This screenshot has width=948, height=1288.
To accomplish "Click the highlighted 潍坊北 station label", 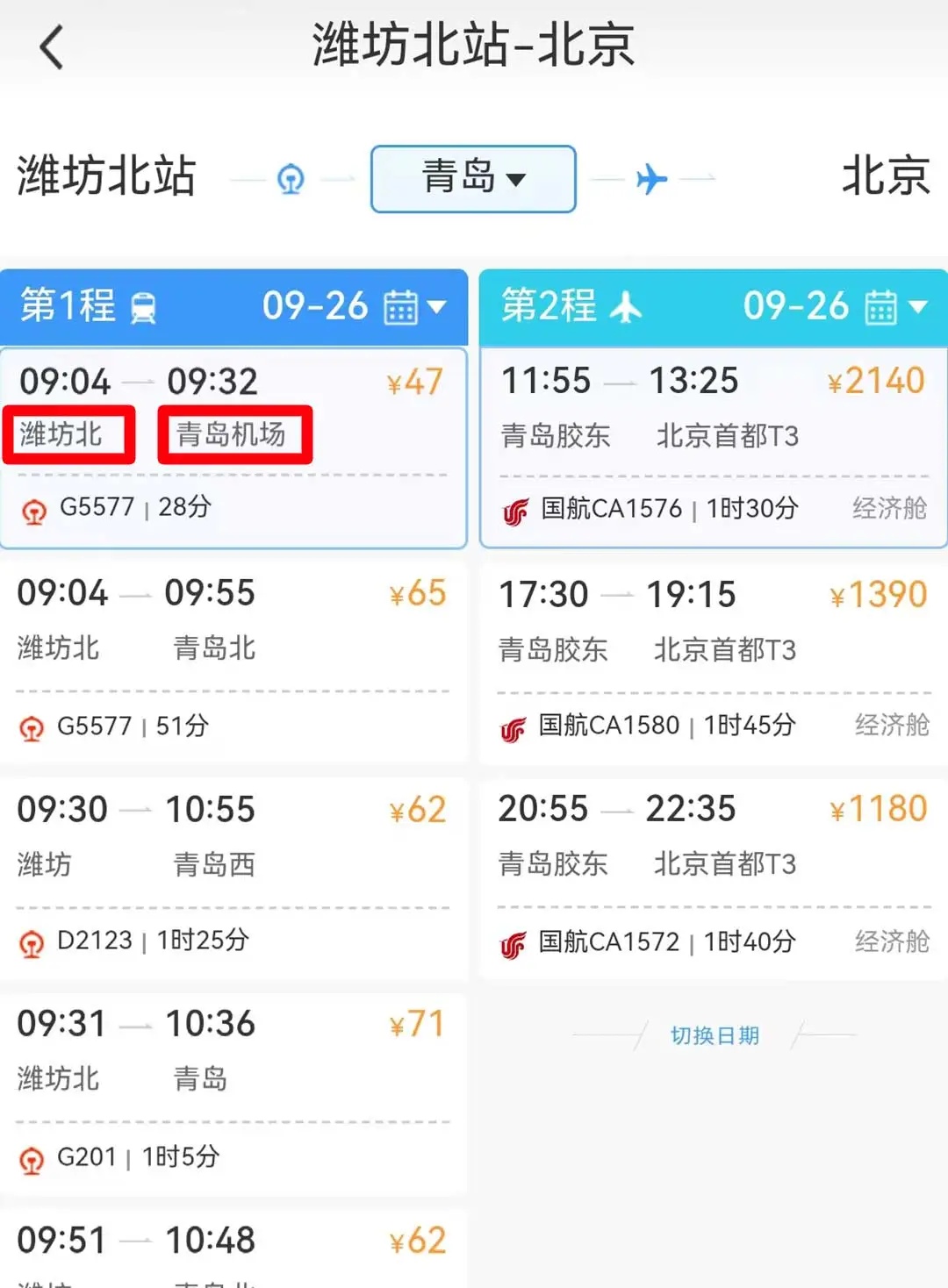I will pos(68,434).
